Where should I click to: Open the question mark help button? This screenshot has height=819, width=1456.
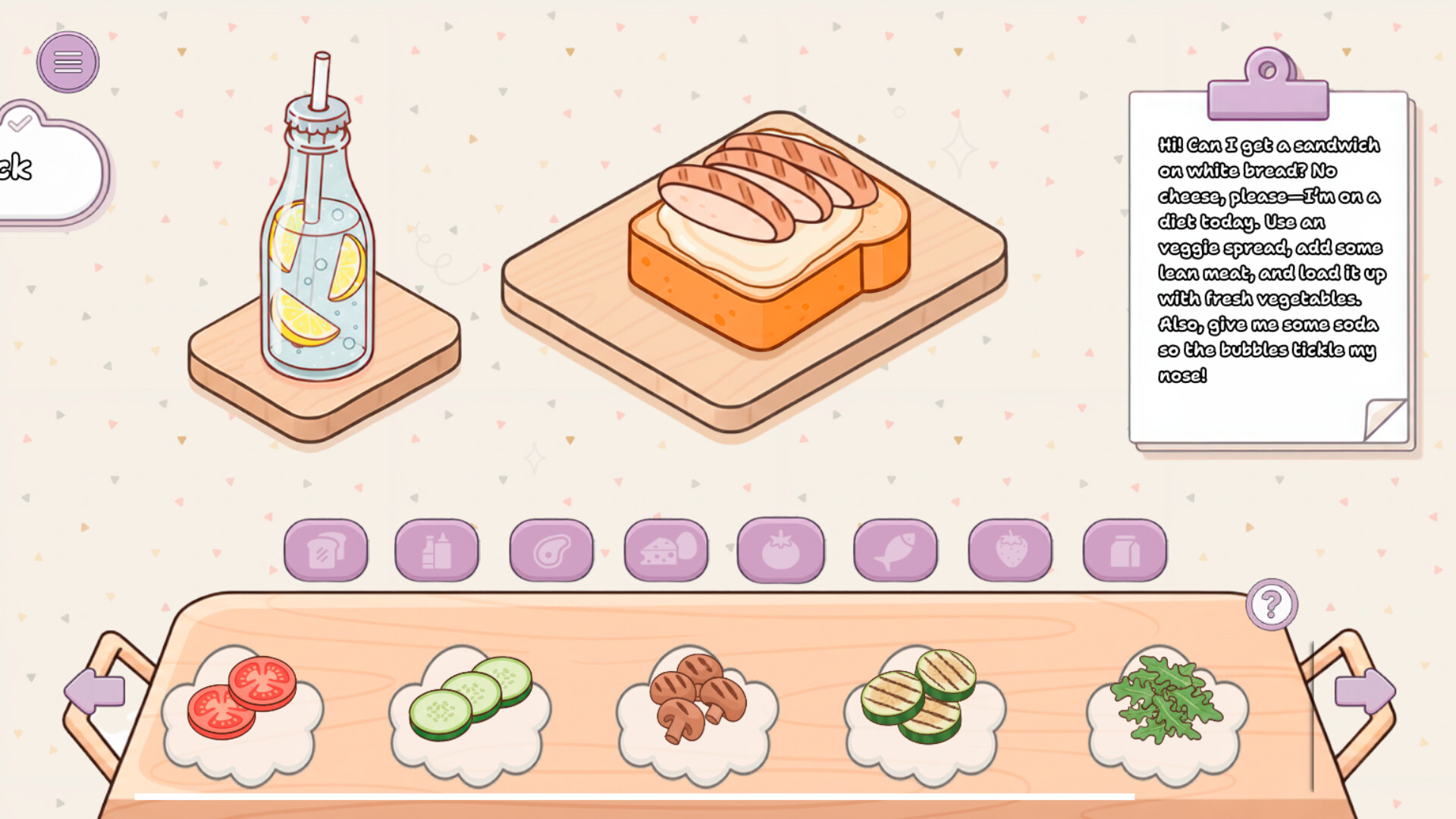point(1272,604)
